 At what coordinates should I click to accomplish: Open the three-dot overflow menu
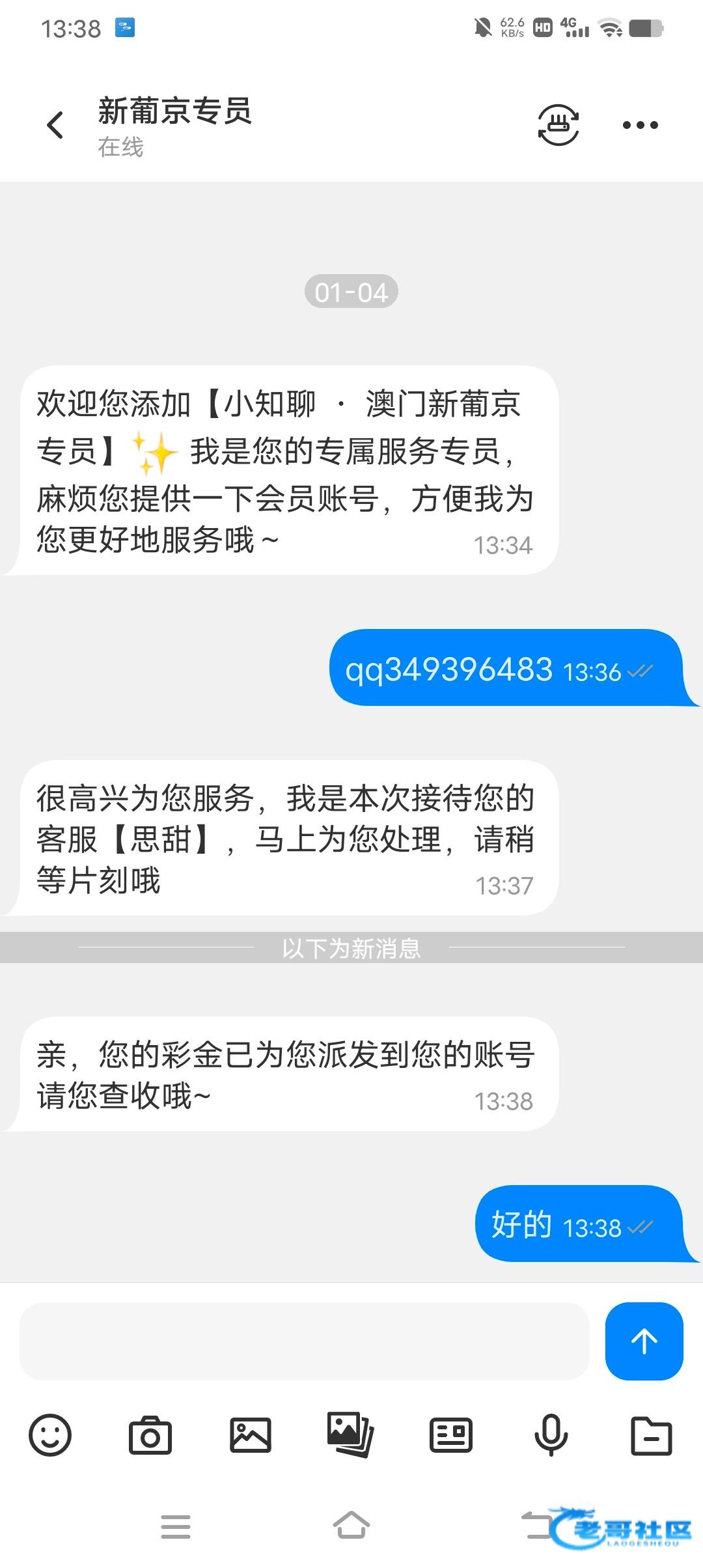[x=640, y=125]
